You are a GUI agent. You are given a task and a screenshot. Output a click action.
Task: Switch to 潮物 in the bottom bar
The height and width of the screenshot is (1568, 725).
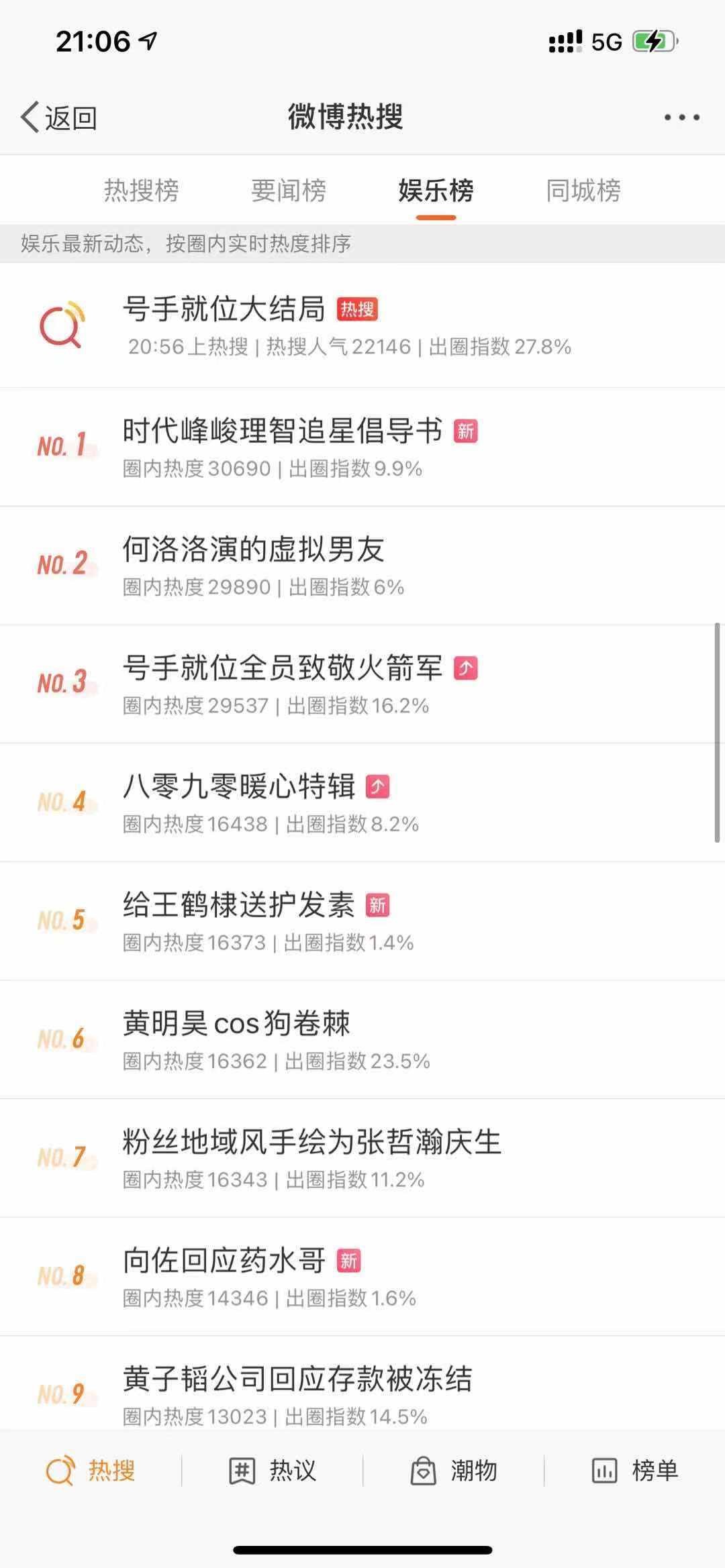click(x=454, y=1471)
